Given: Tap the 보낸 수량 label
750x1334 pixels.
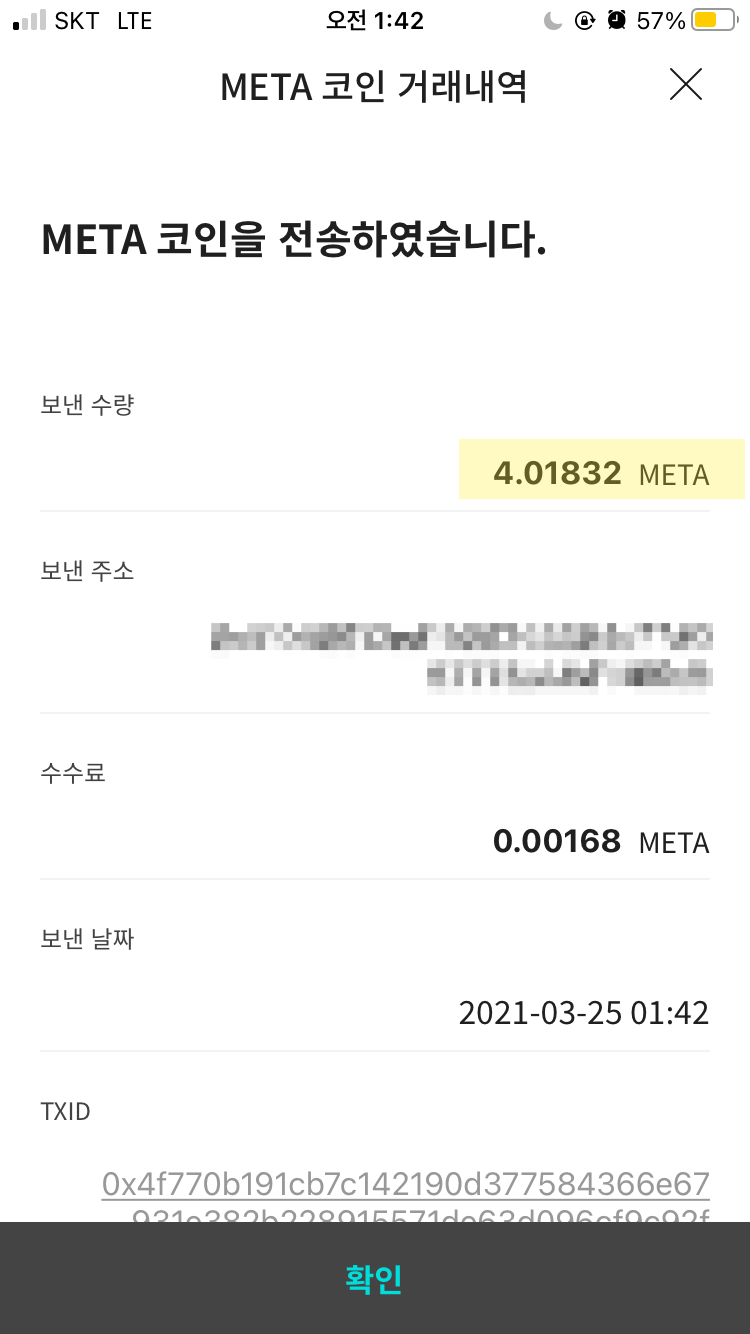Looking at the screenshot, I should click(x=86, y=405).
